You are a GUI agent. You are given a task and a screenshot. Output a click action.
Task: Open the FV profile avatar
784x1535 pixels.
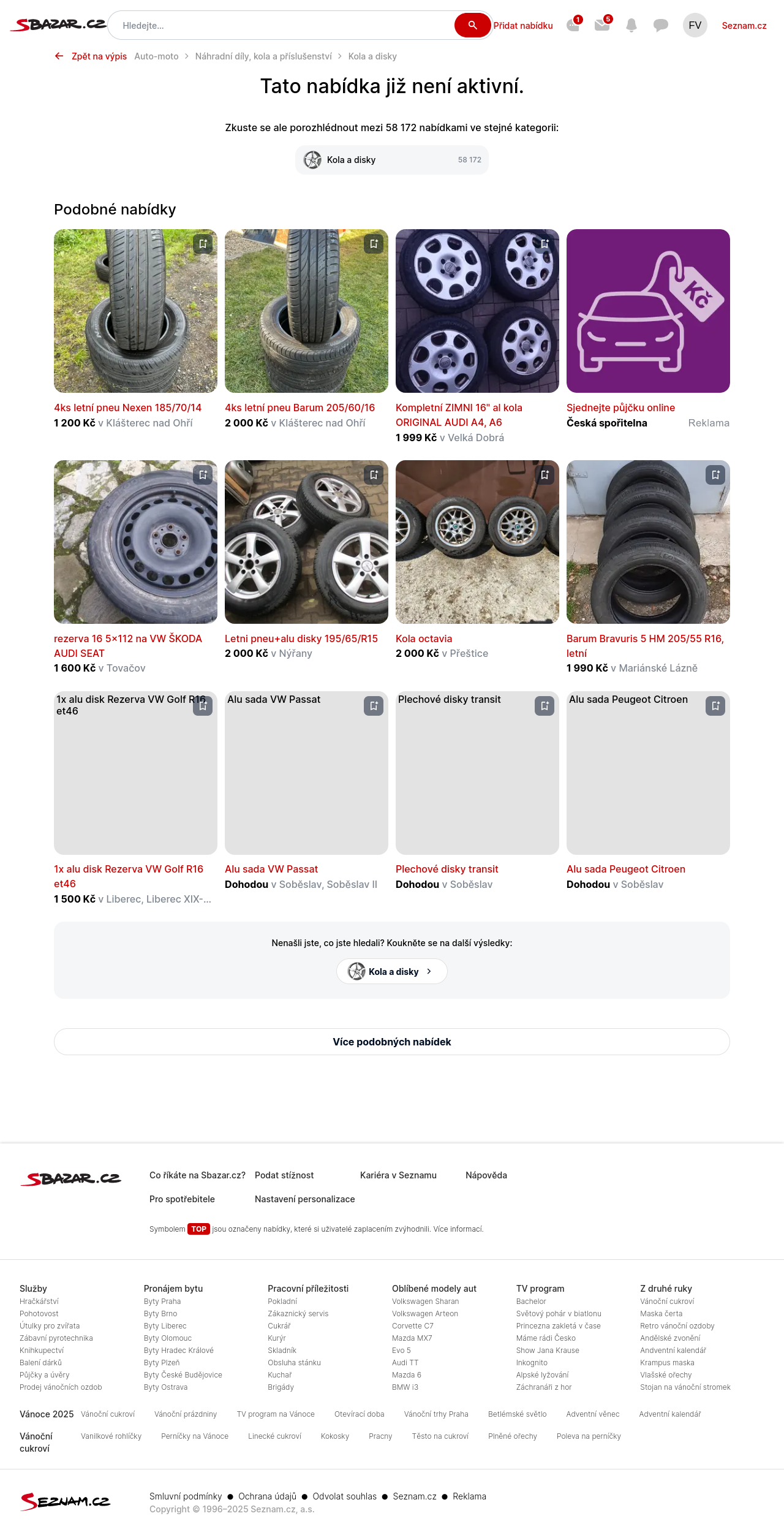click(695, 25)
